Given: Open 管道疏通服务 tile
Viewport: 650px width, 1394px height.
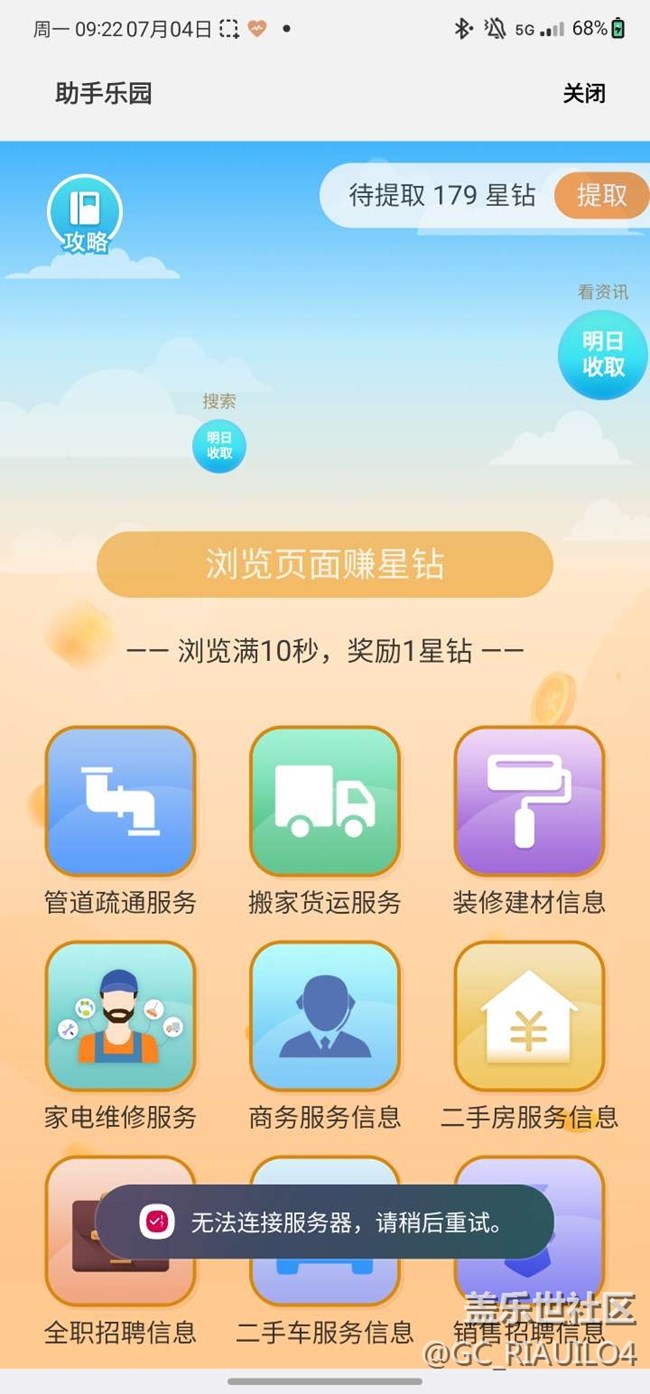Looking at the screenshot, I should [120, 802].
